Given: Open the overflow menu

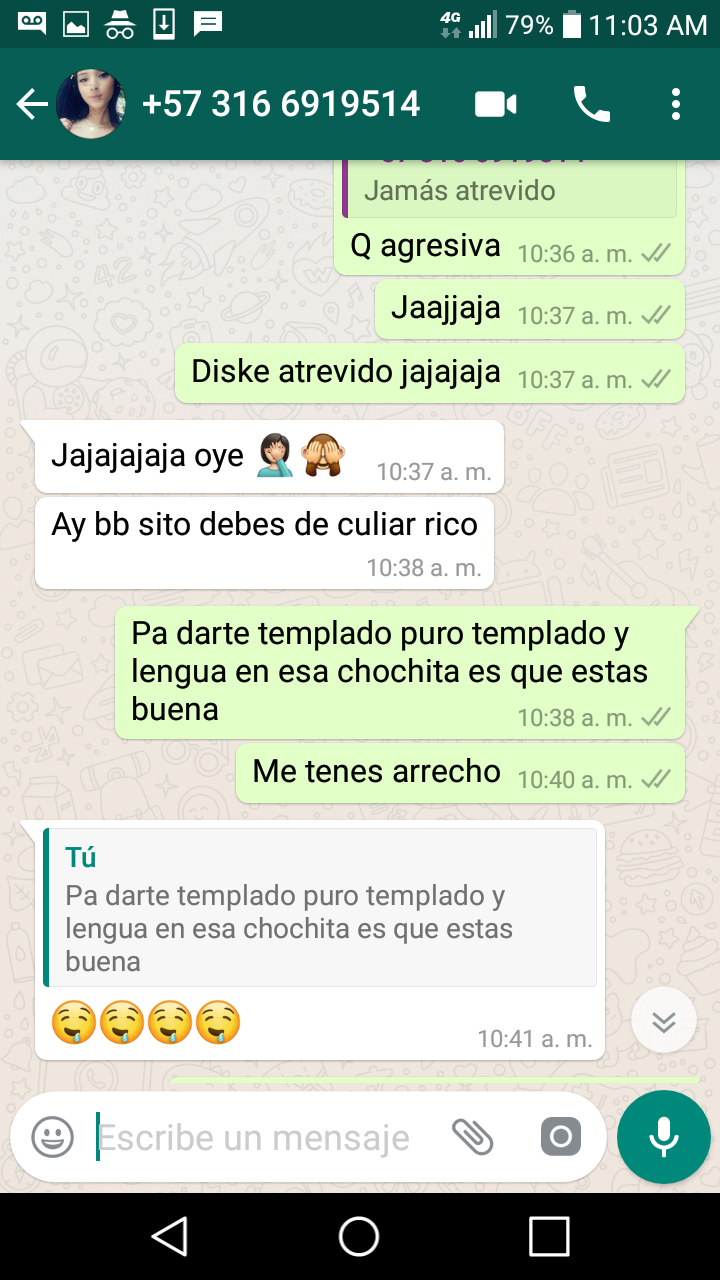Looking at the screenshot, I should point(676,104).
